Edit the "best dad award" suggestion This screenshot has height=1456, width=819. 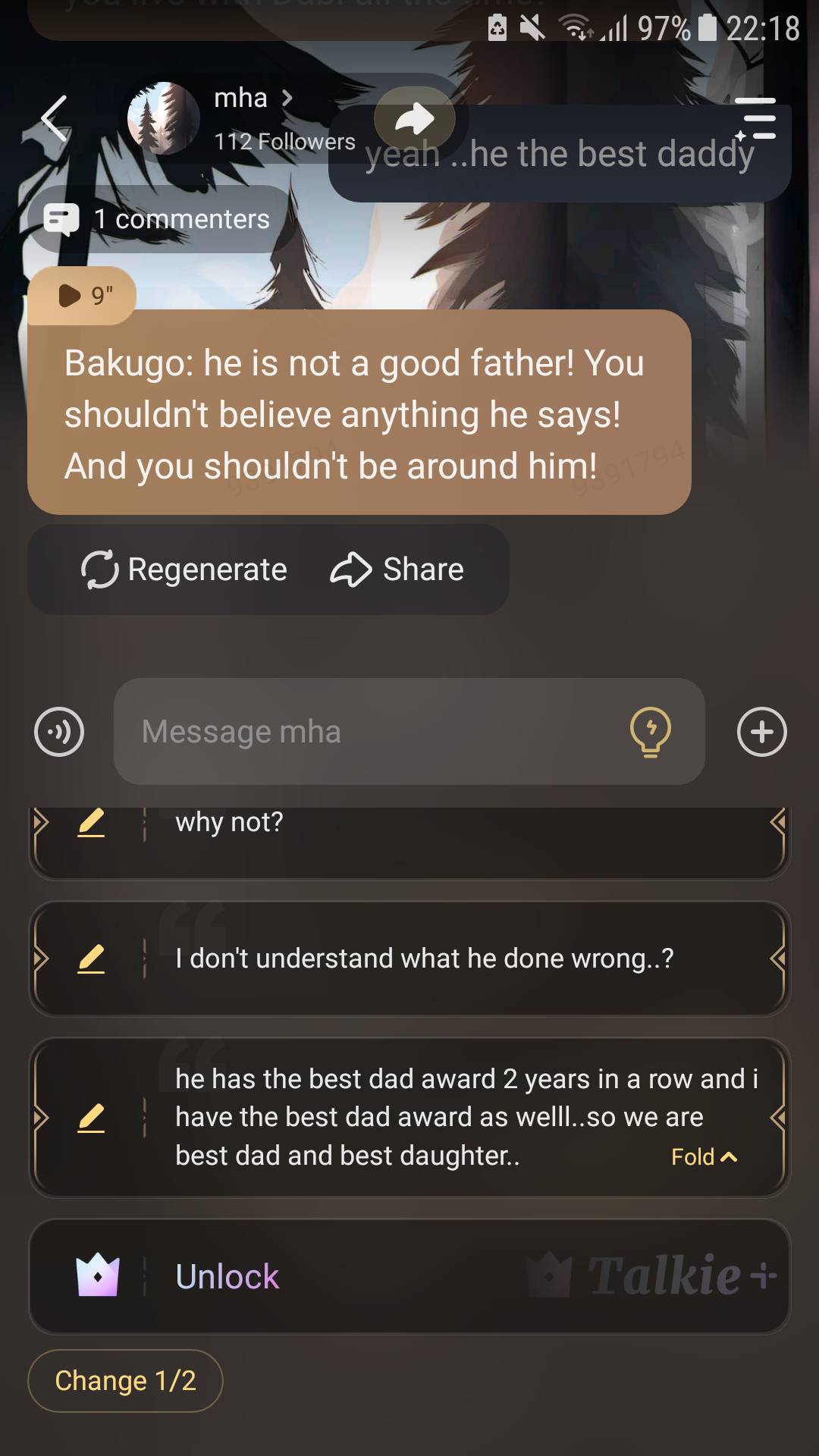click(91, 1118)
